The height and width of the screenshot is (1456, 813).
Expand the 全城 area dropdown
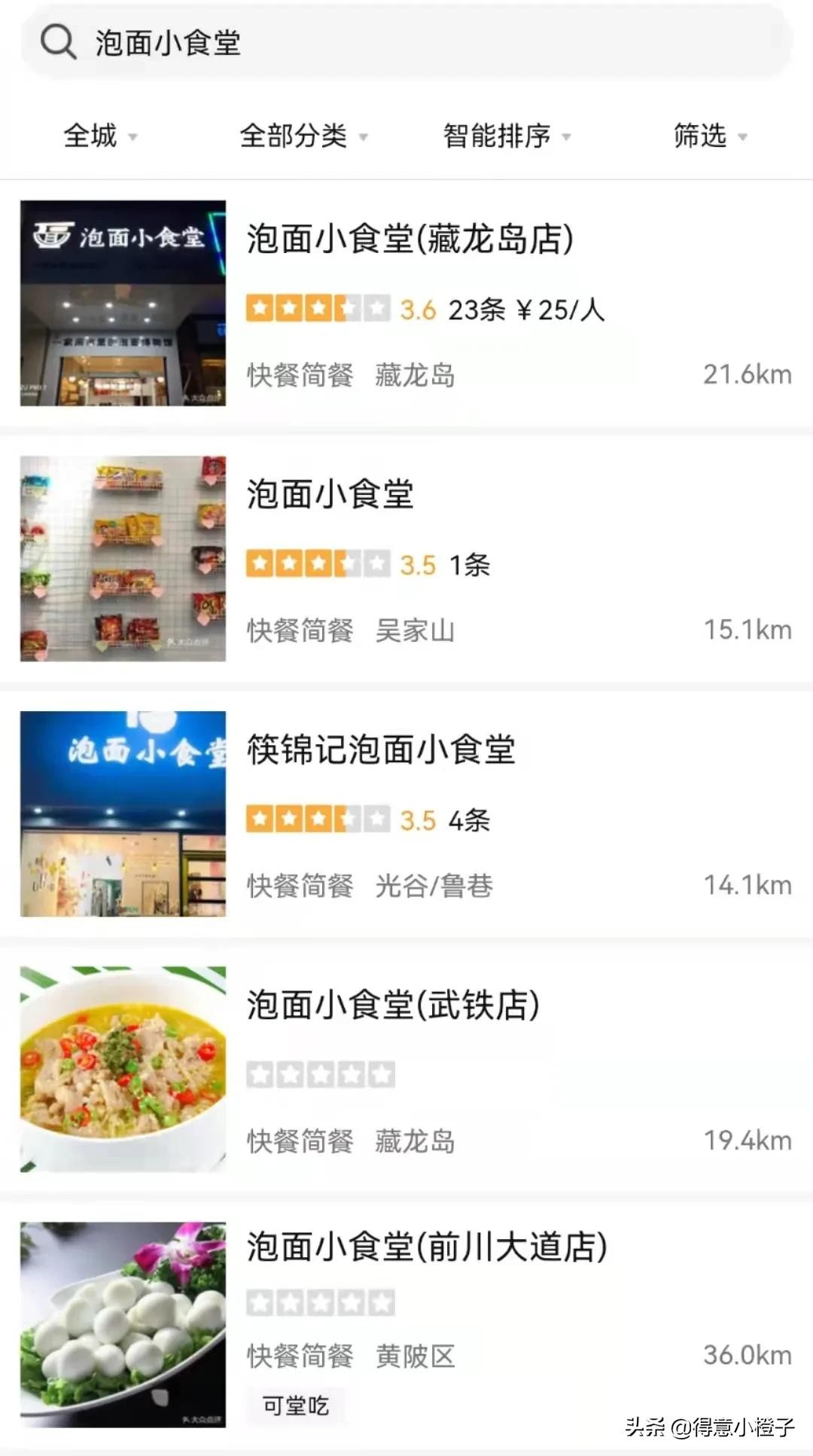point(99,136)
